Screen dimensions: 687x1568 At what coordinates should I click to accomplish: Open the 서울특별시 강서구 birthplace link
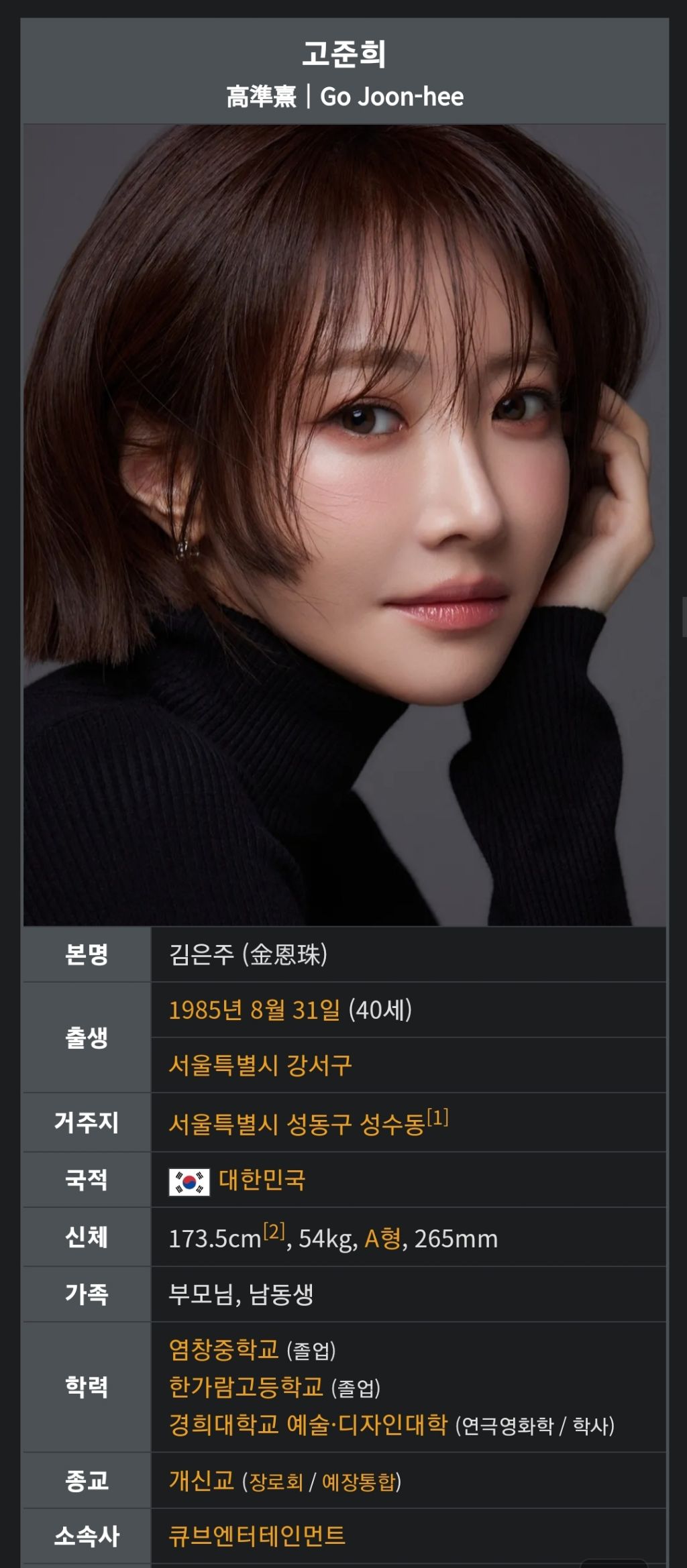pos(260,1066)
